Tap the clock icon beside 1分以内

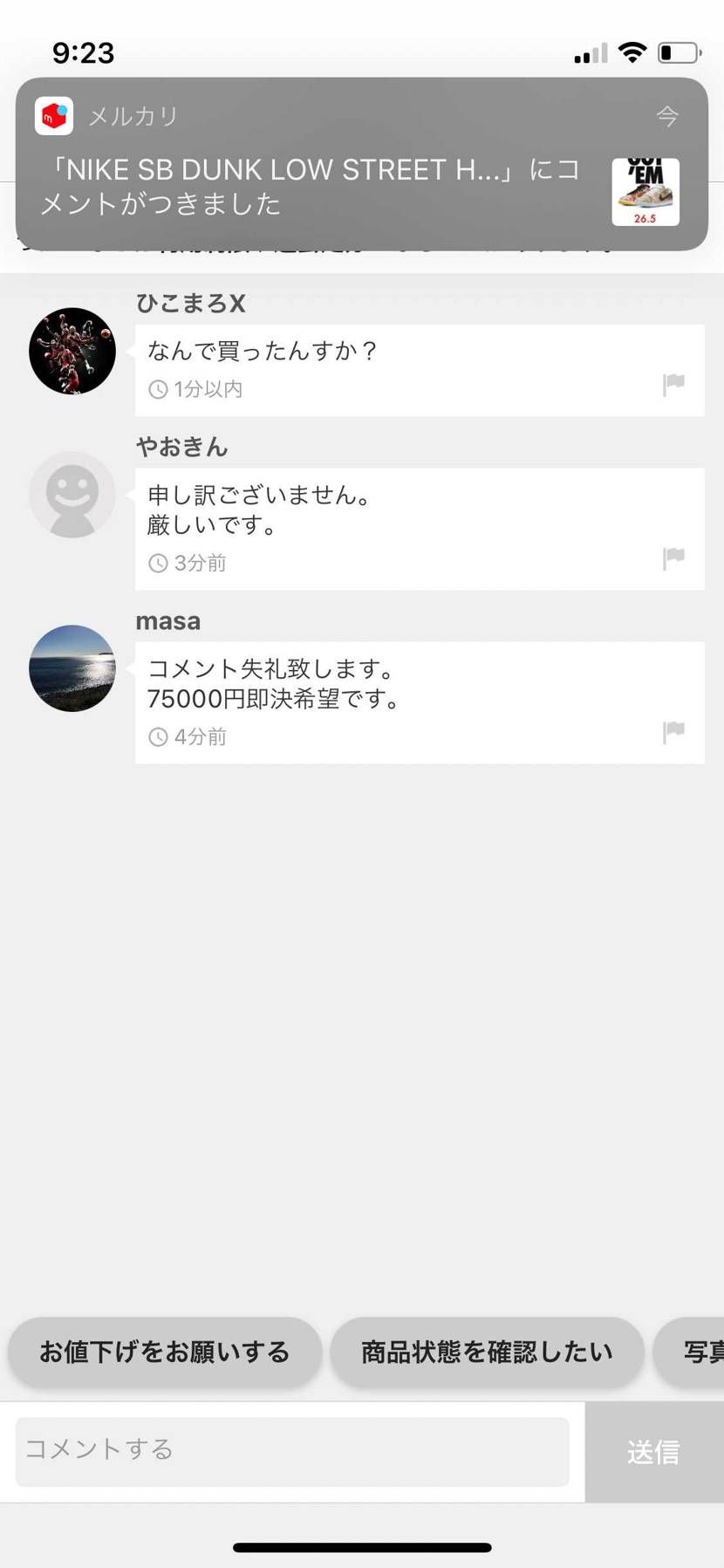(x=157, y=389)
